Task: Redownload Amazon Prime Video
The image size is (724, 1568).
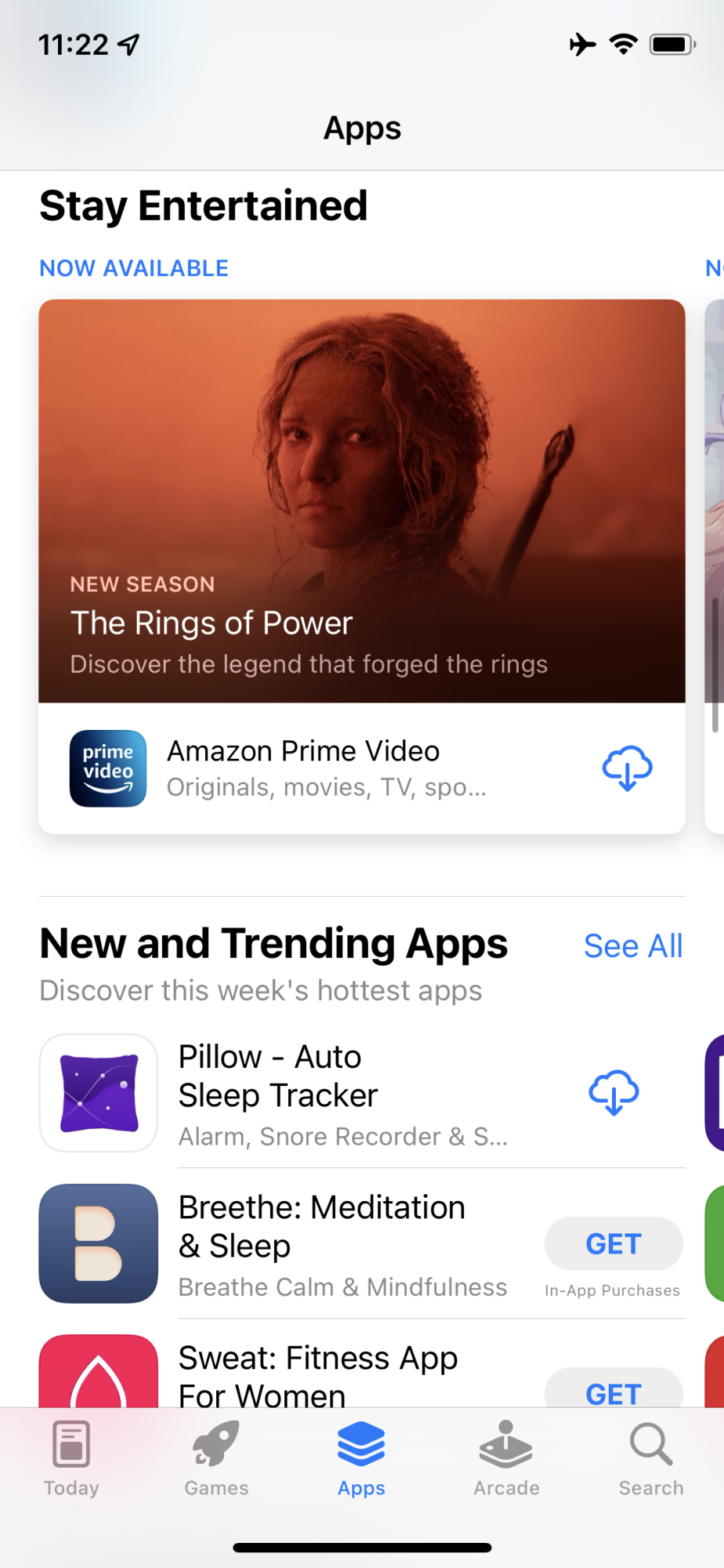Action: point(627,768)
